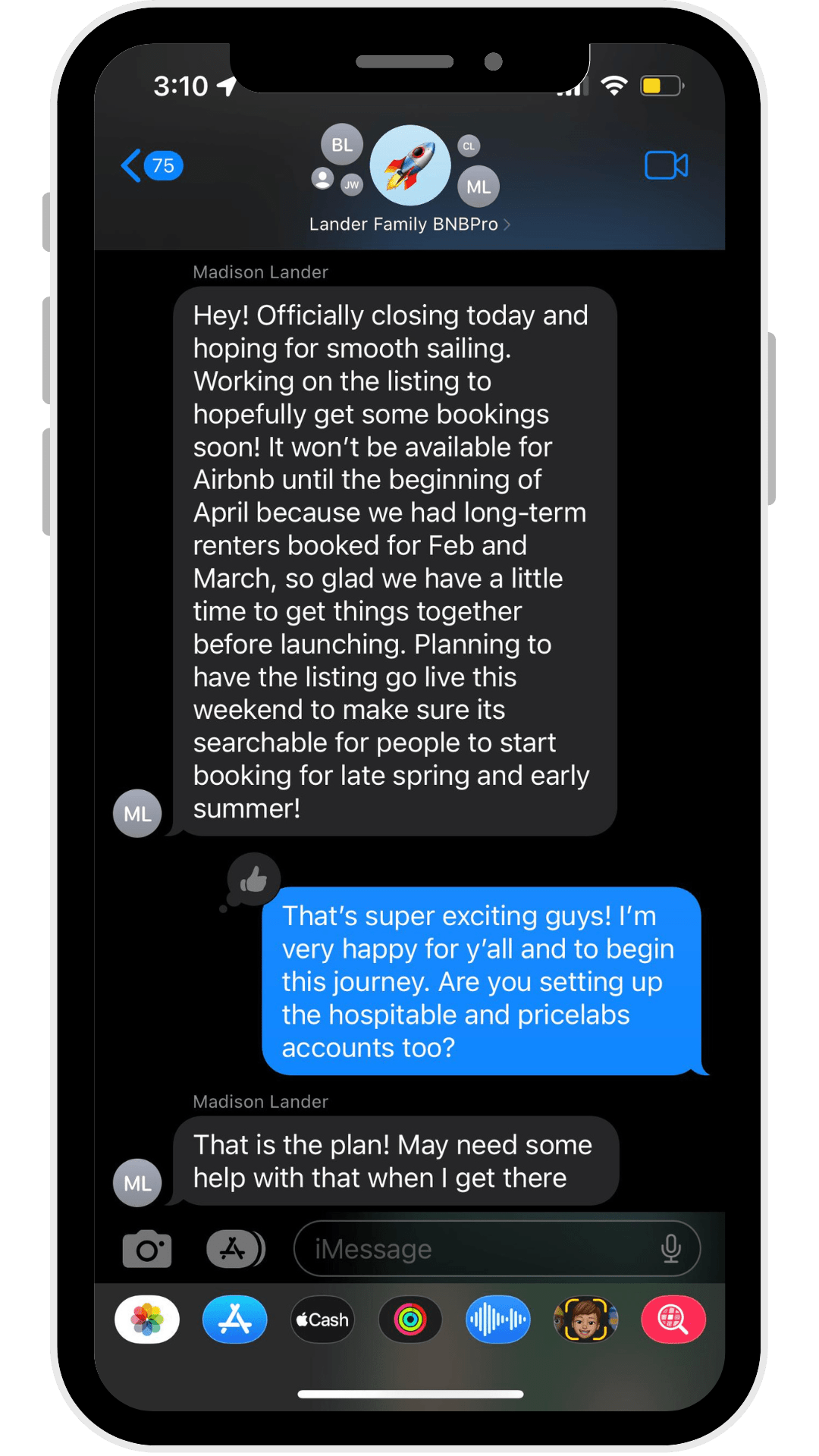This screenshot has height=1456, width=819.
Task: Open the Memoji stickers app
Action: pos(585,1320)
